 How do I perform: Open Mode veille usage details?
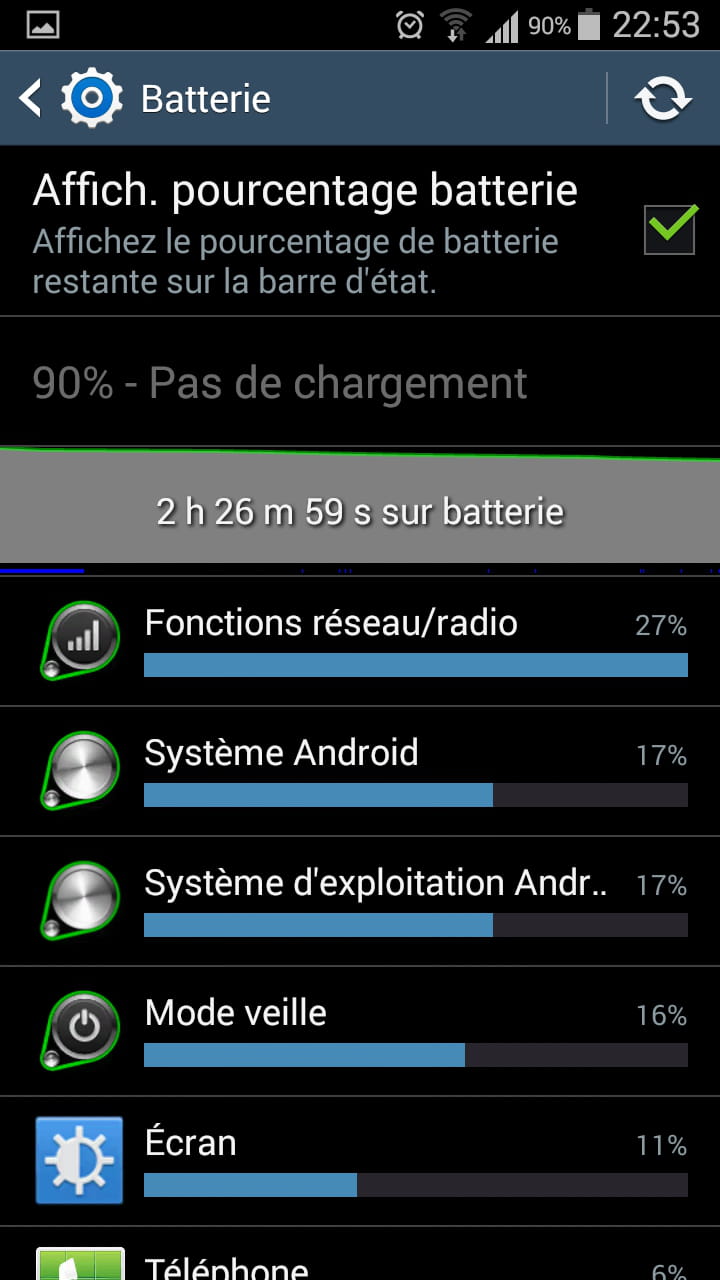click(360, 1031)
